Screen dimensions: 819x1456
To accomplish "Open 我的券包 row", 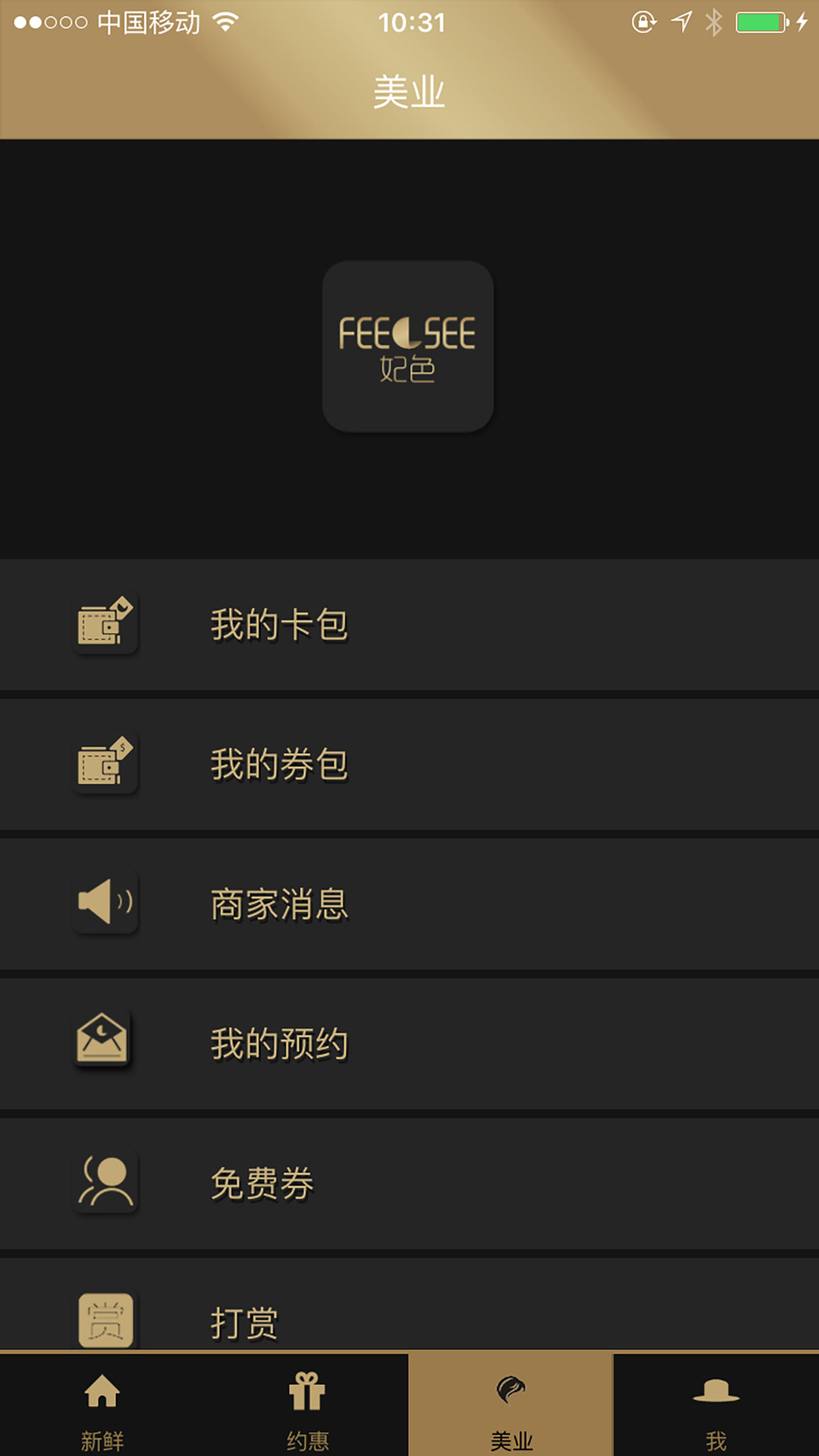I will pyautogui.click(x=409, y=764).
